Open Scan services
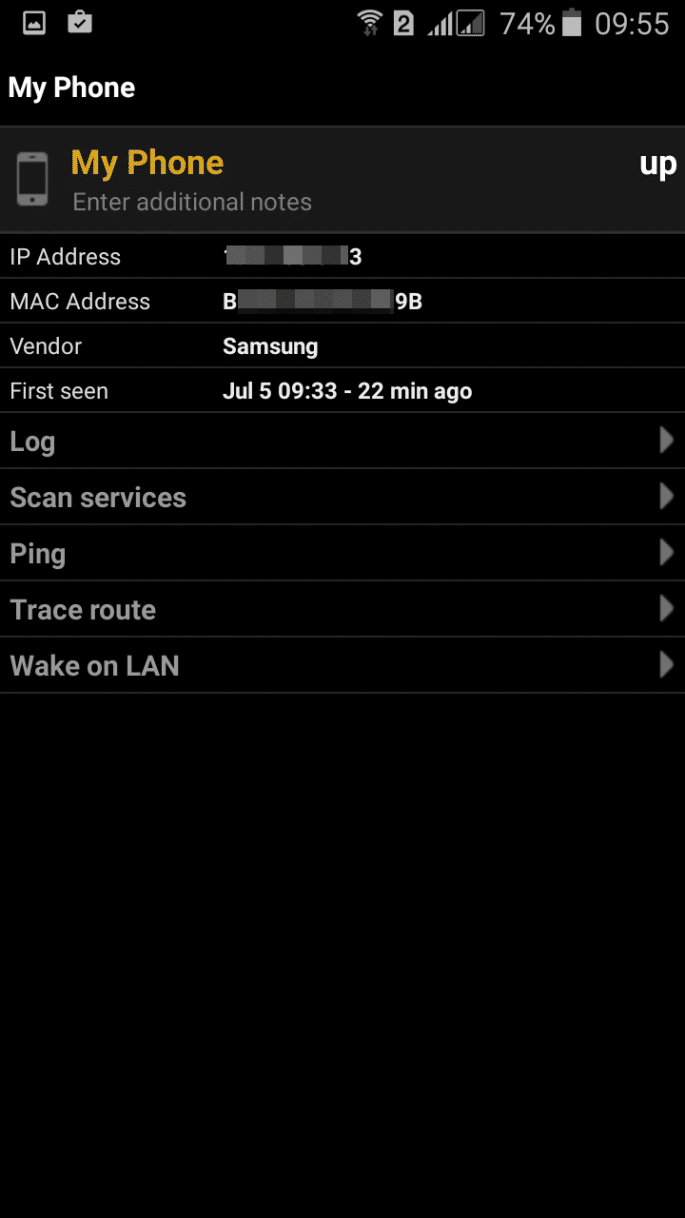The height and width of the screenshot is (1218, 685). 340,497
